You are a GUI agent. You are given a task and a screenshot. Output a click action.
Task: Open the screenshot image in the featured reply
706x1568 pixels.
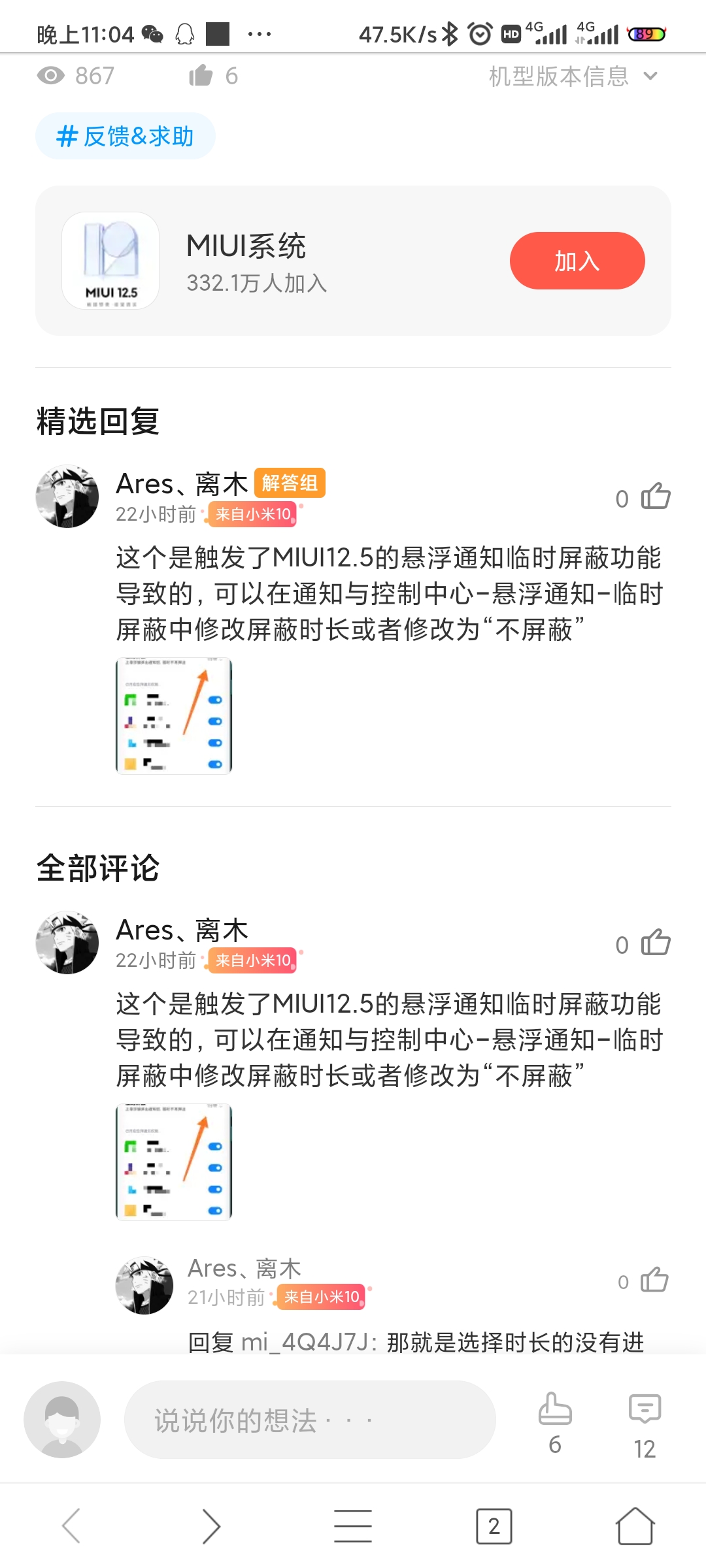point(174,715)
